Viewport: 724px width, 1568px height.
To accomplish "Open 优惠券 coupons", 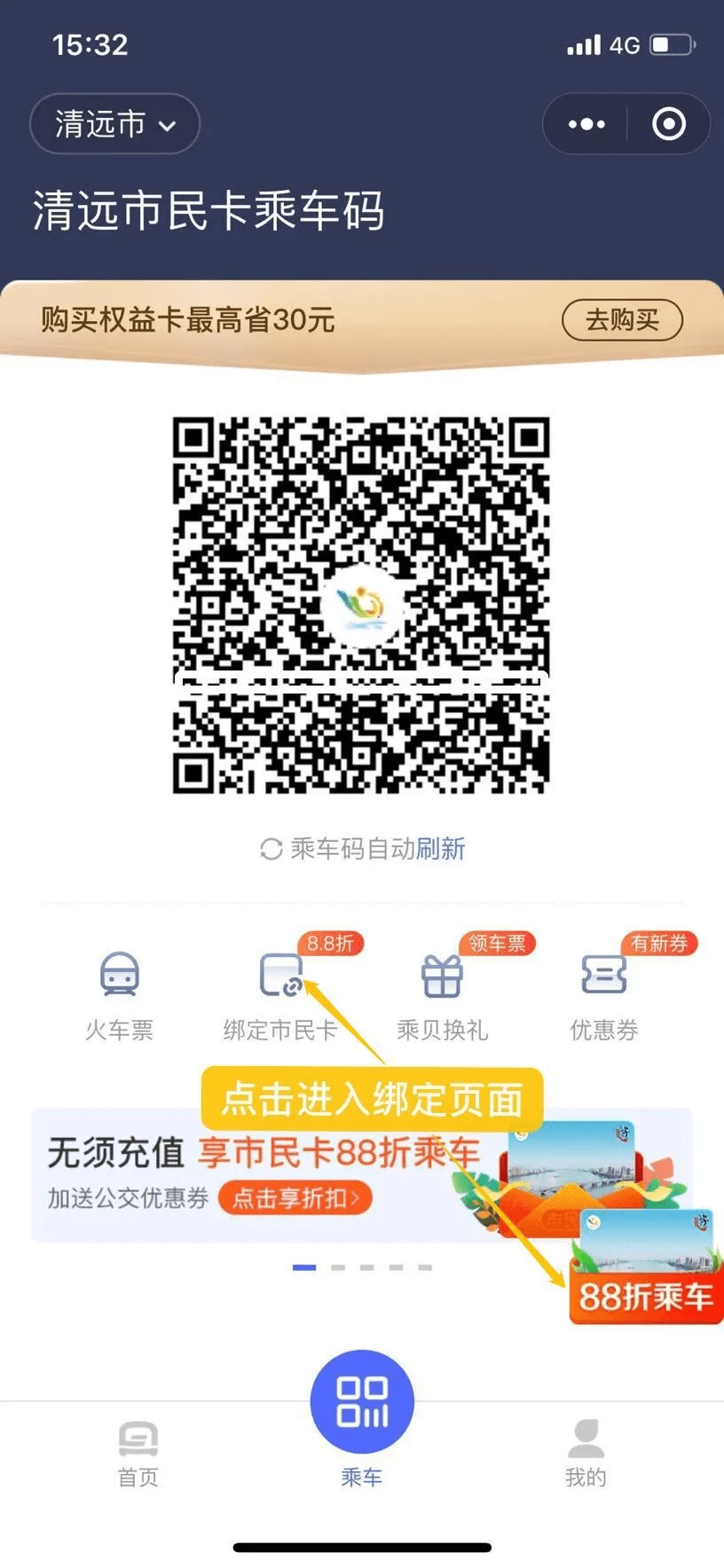I will tap(603, 994).
